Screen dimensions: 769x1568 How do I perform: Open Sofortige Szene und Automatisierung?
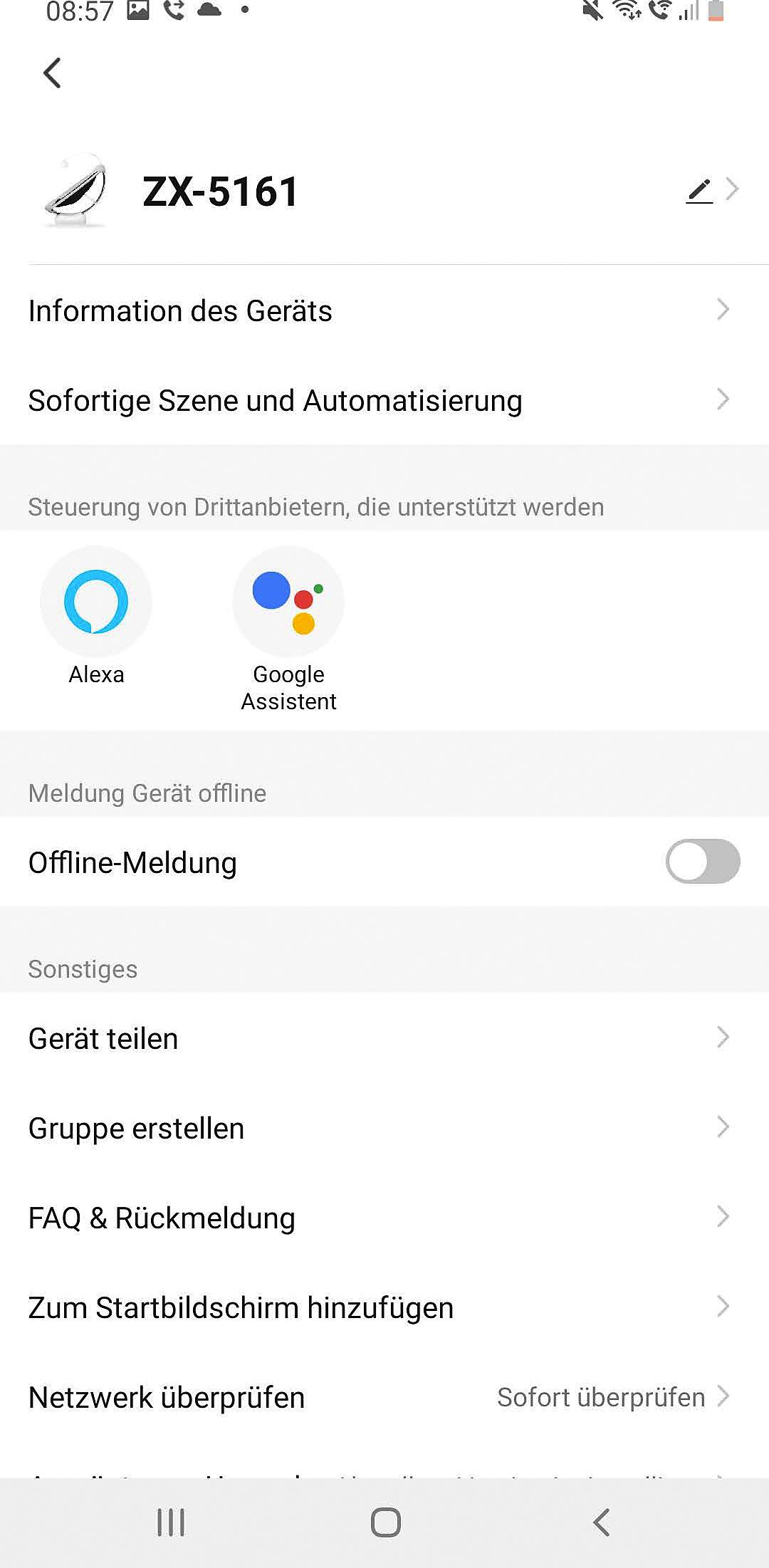click(377, 401)
